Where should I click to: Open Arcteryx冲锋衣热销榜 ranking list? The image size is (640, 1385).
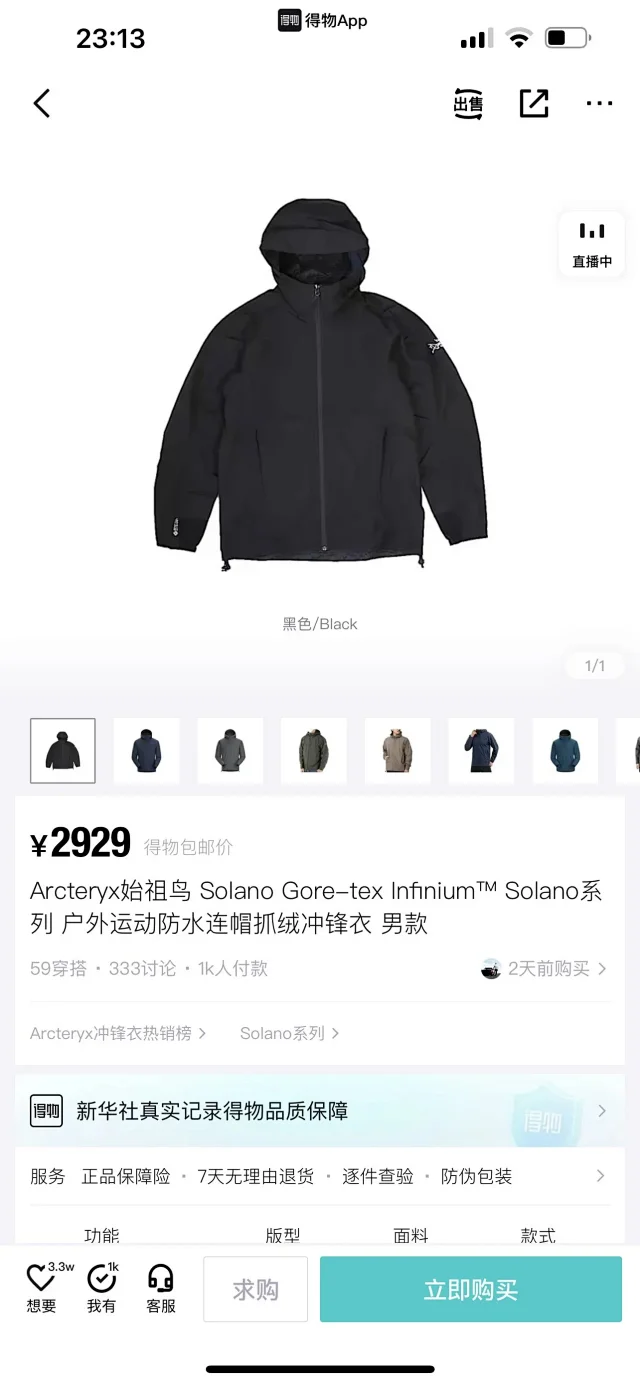pyautogui.click(x=118, y=1033)
